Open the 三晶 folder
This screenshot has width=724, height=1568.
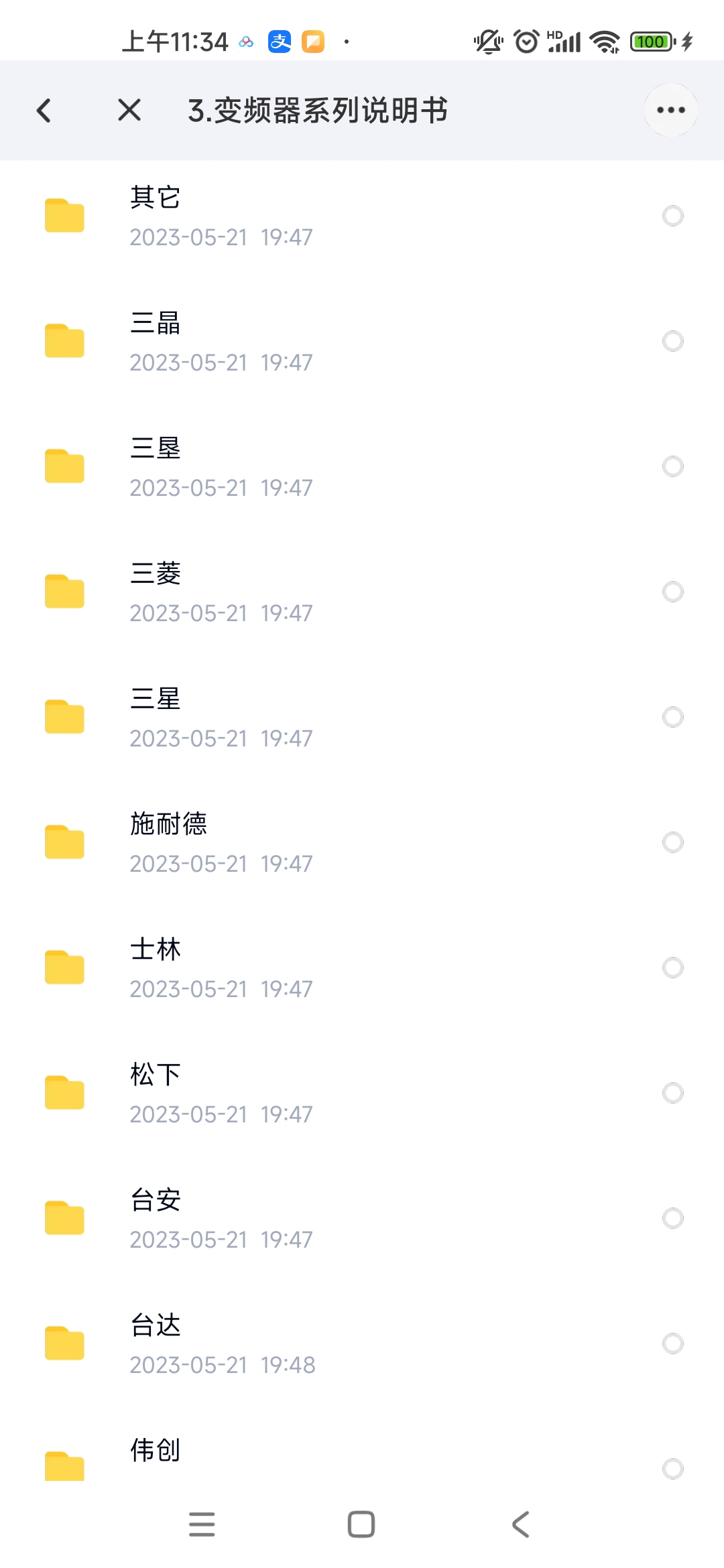362,342
